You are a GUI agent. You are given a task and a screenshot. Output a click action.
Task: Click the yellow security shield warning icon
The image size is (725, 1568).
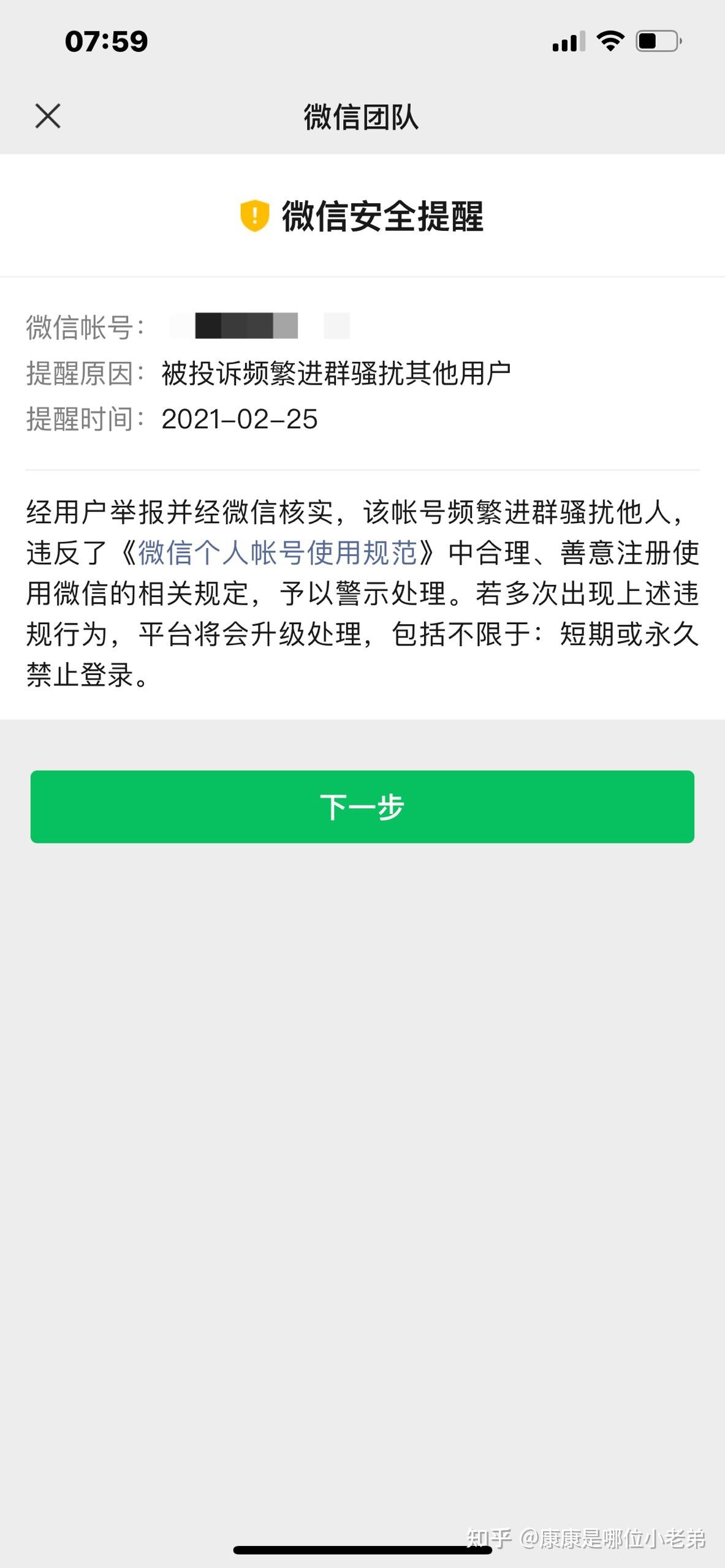click(x=254, y=216)
